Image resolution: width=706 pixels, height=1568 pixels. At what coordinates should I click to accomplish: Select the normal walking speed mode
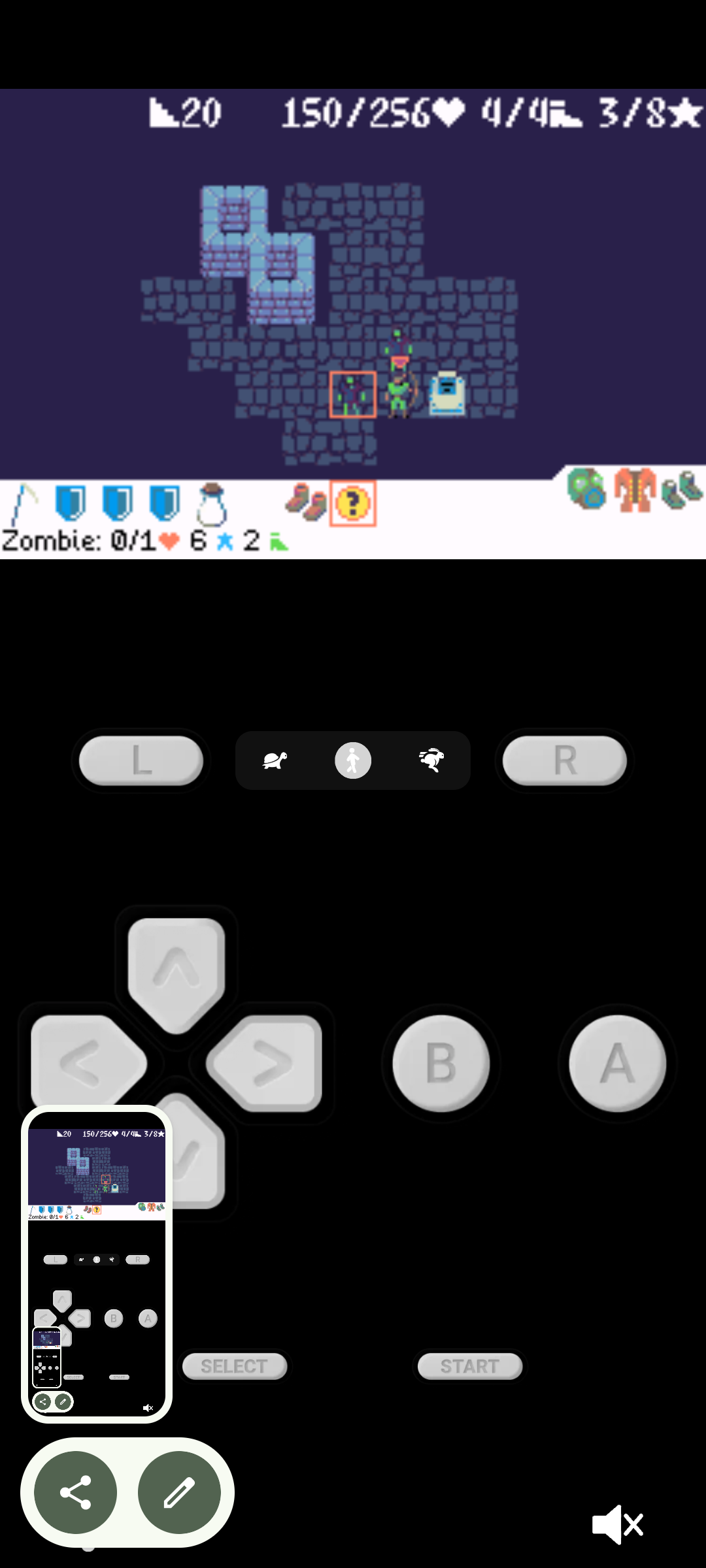(x=353, y=760)
